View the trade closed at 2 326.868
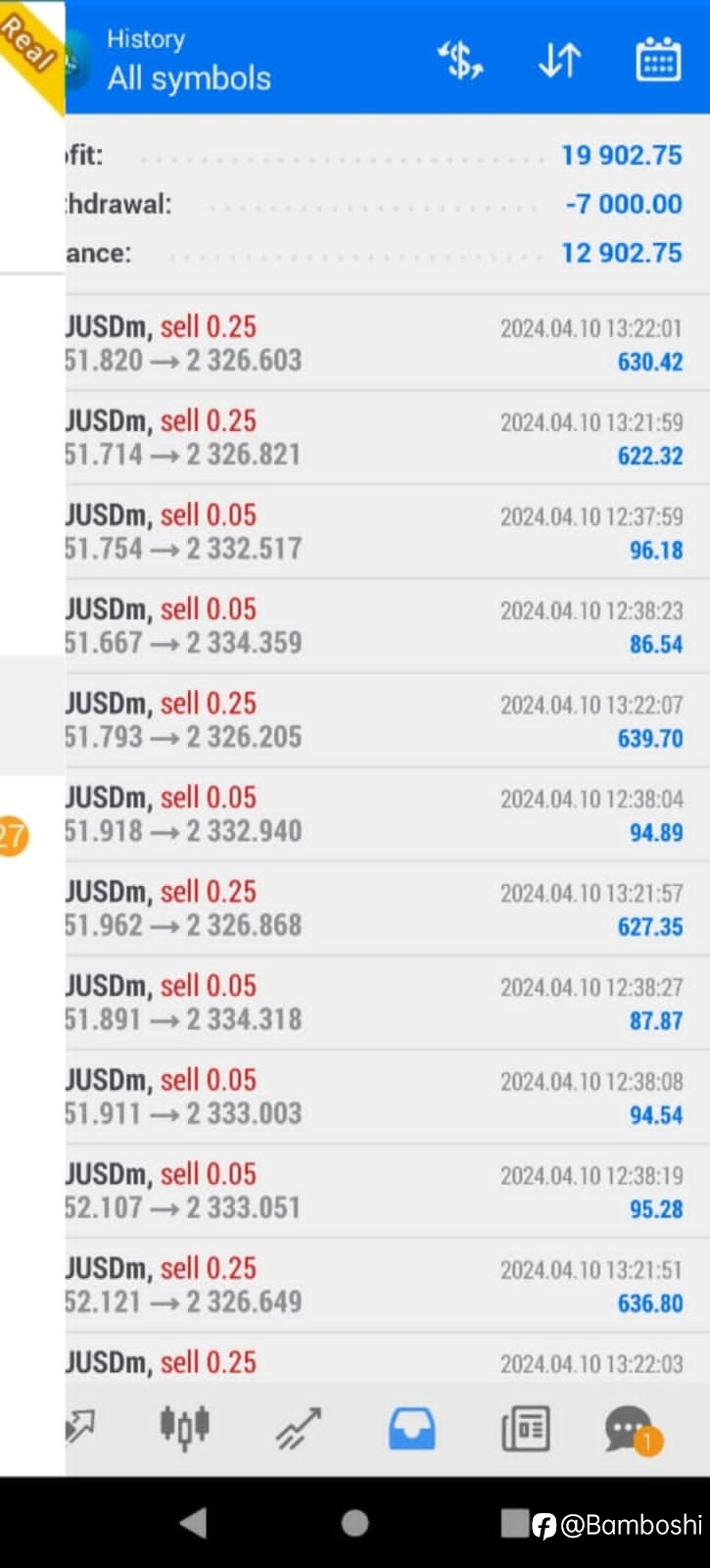Screen dimensions: 710x1568 (388, 907)
